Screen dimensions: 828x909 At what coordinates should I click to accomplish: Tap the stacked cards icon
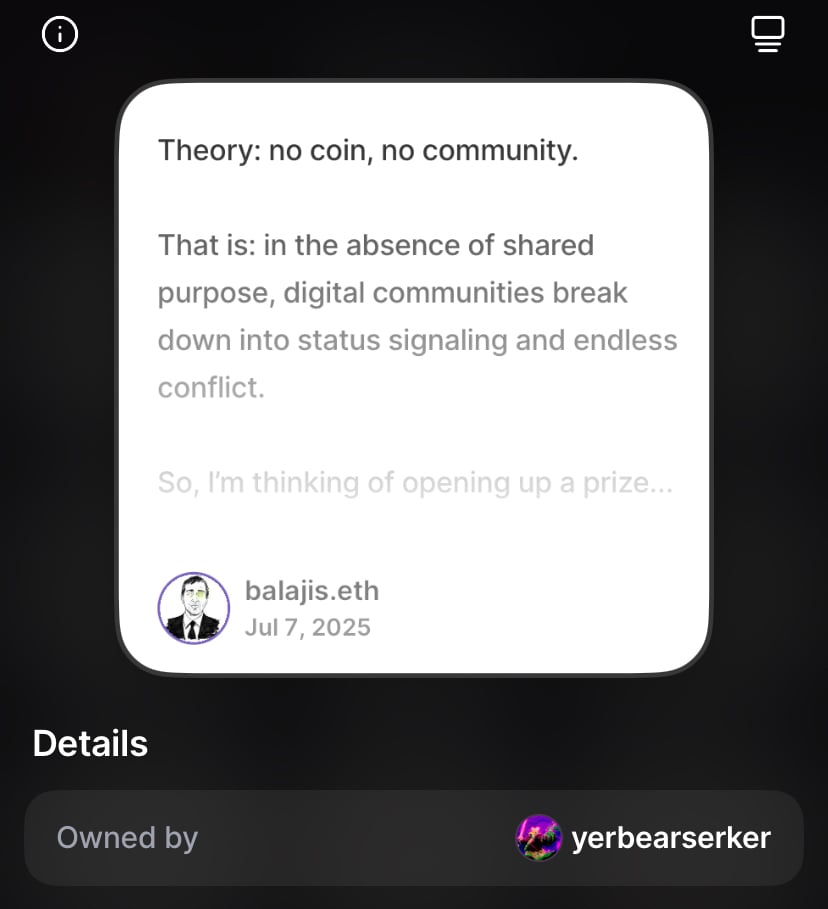point(767,35)
